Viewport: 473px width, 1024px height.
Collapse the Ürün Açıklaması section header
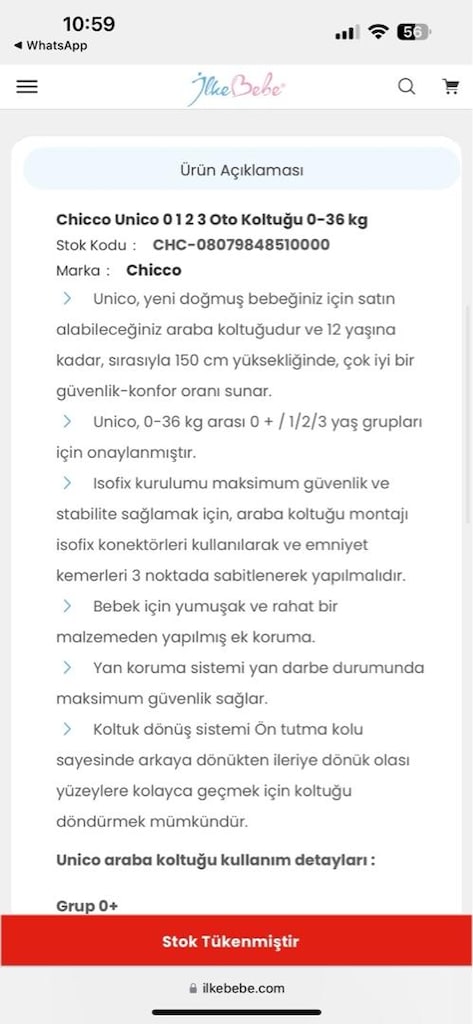[242, 170]
